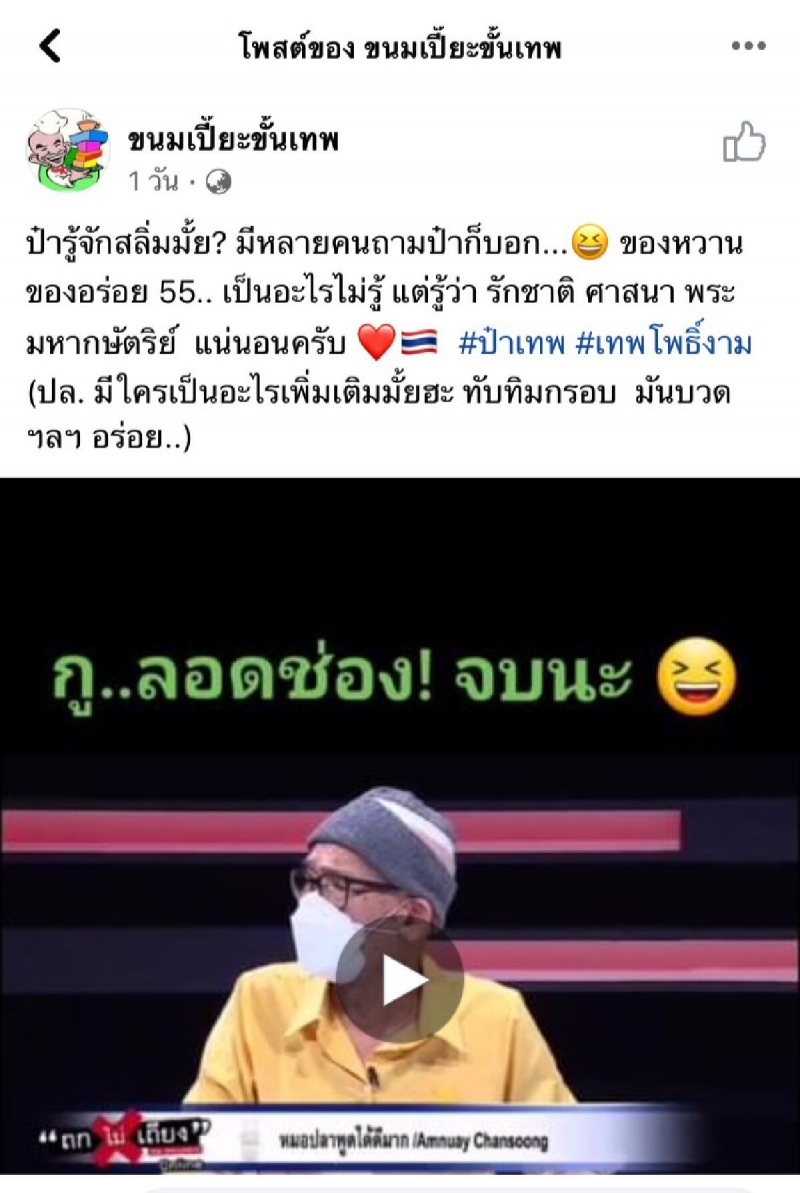Open ขนมเปี๊ยะขั้นเทพ profile picture
This screenshot has width=800, height=1193.
click(66, 148)
